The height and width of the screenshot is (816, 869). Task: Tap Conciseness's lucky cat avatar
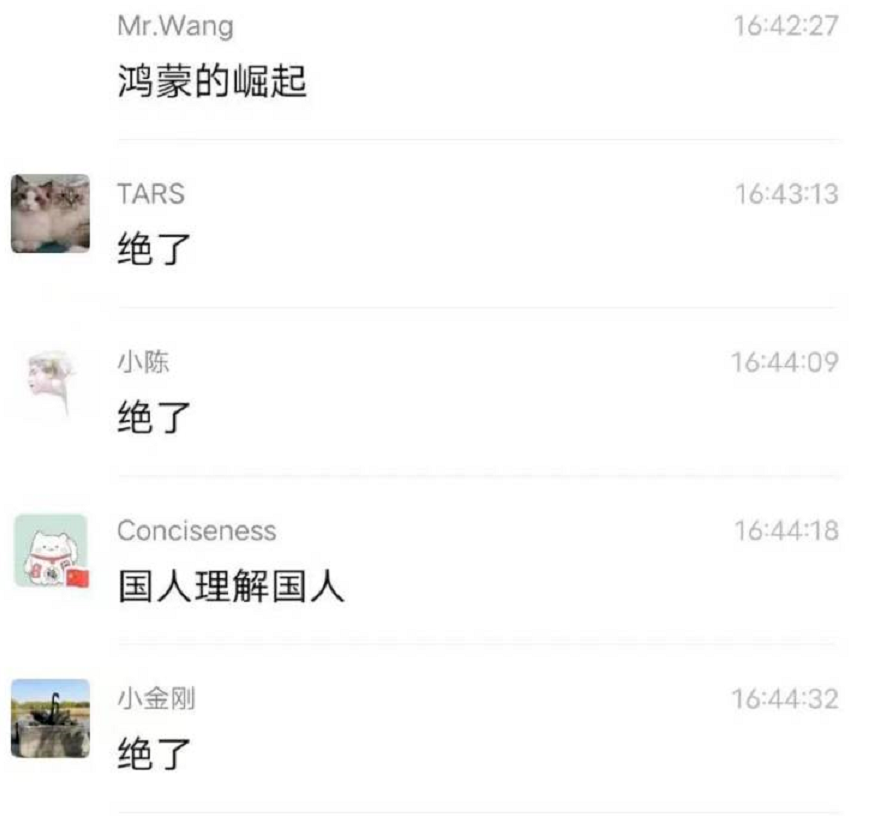point(50,550)
